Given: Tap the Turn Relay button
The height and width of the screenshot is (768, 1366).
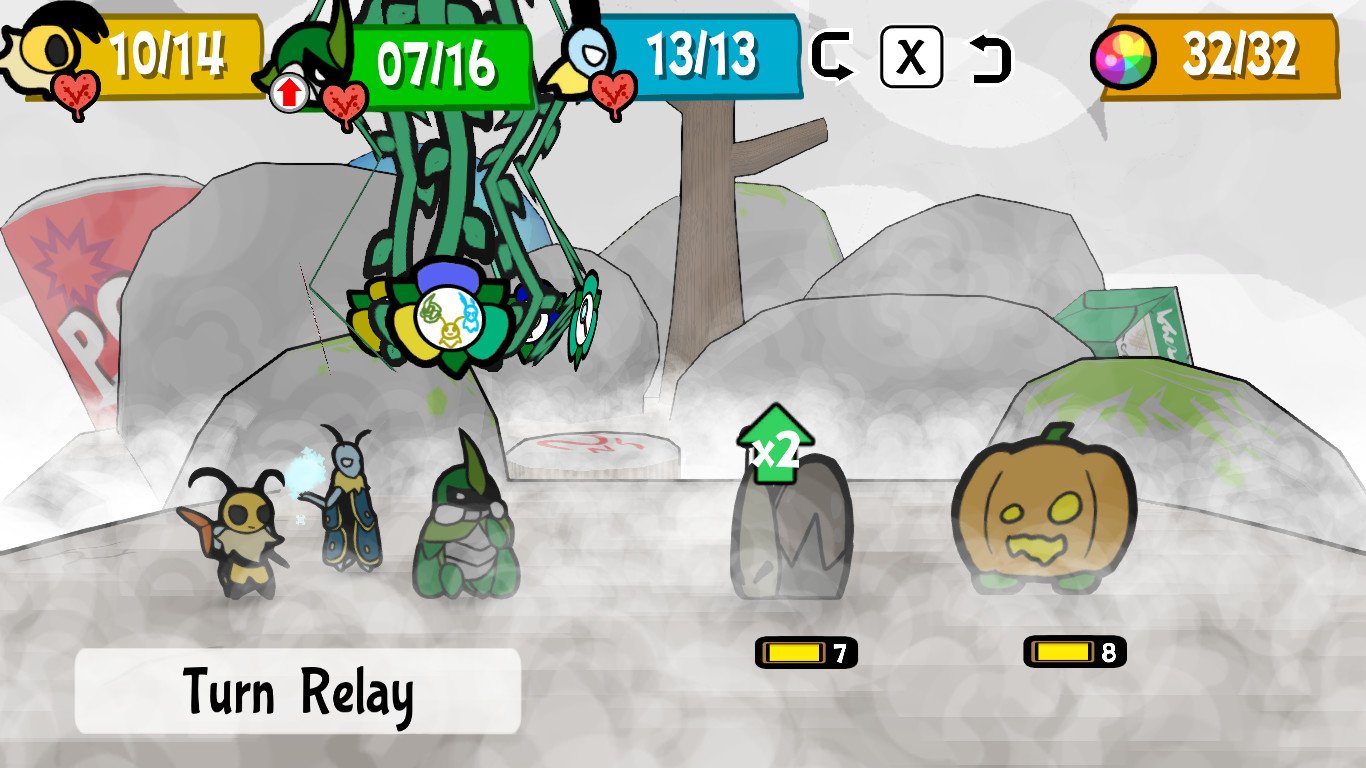Looking at the screenshot, I should (298, 691).
